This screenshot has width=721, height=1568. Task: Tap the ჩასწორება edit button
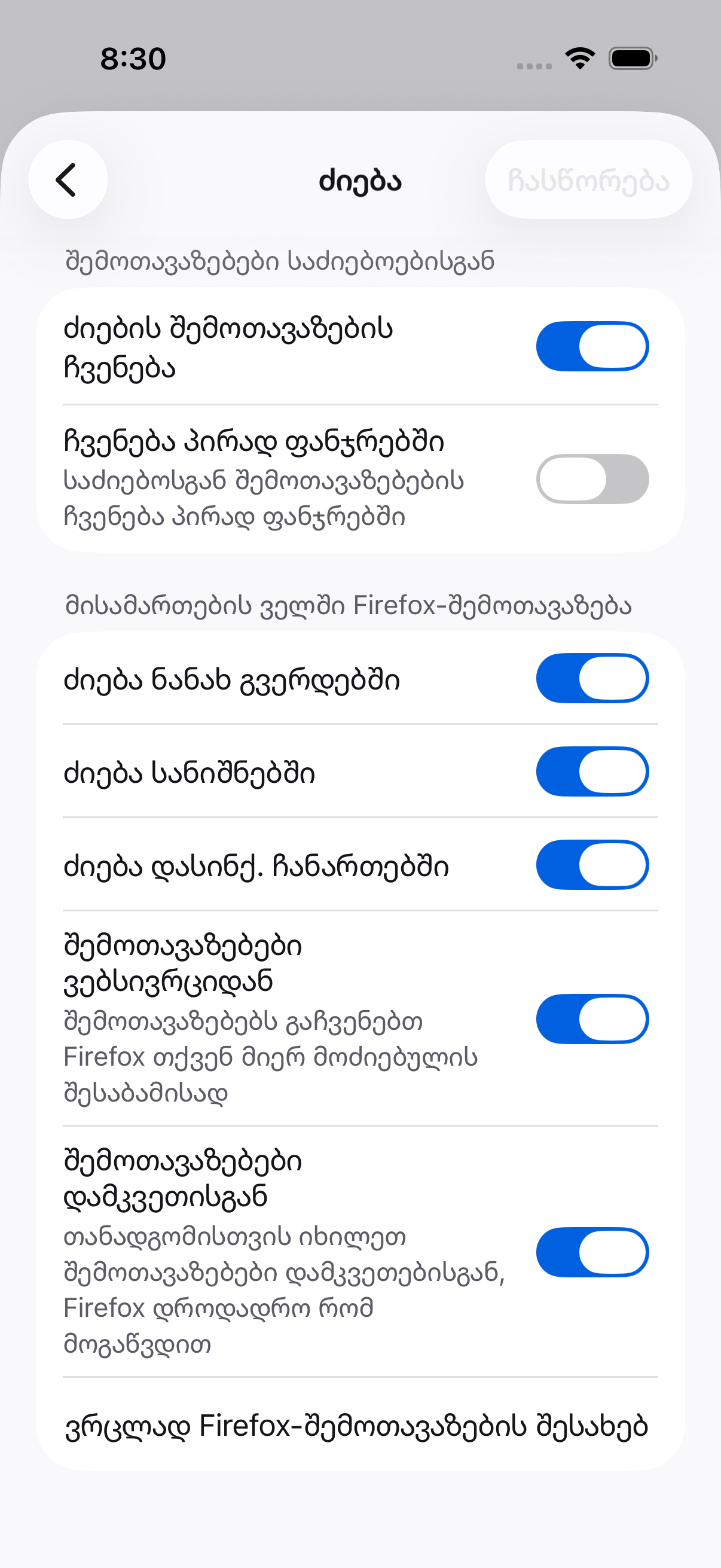click(588, 179)
